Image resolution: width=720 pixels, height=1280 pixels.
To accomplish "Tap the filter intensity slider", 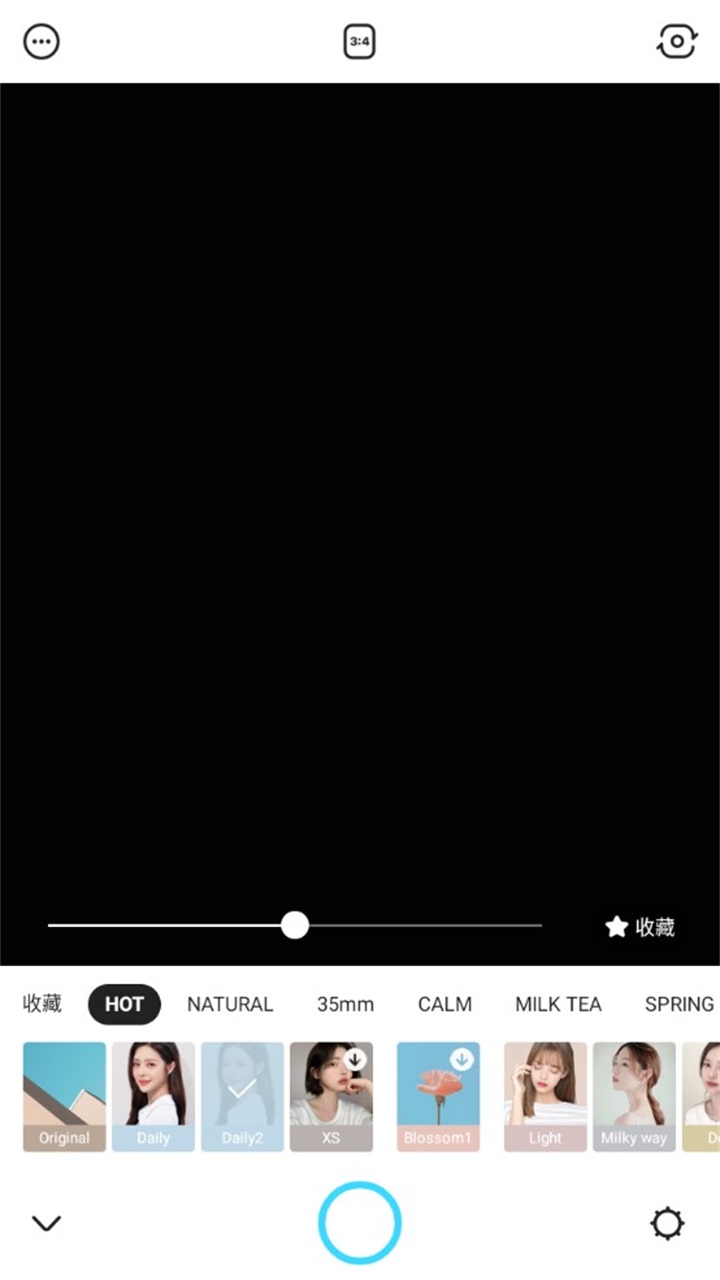I will coord(295,925).
